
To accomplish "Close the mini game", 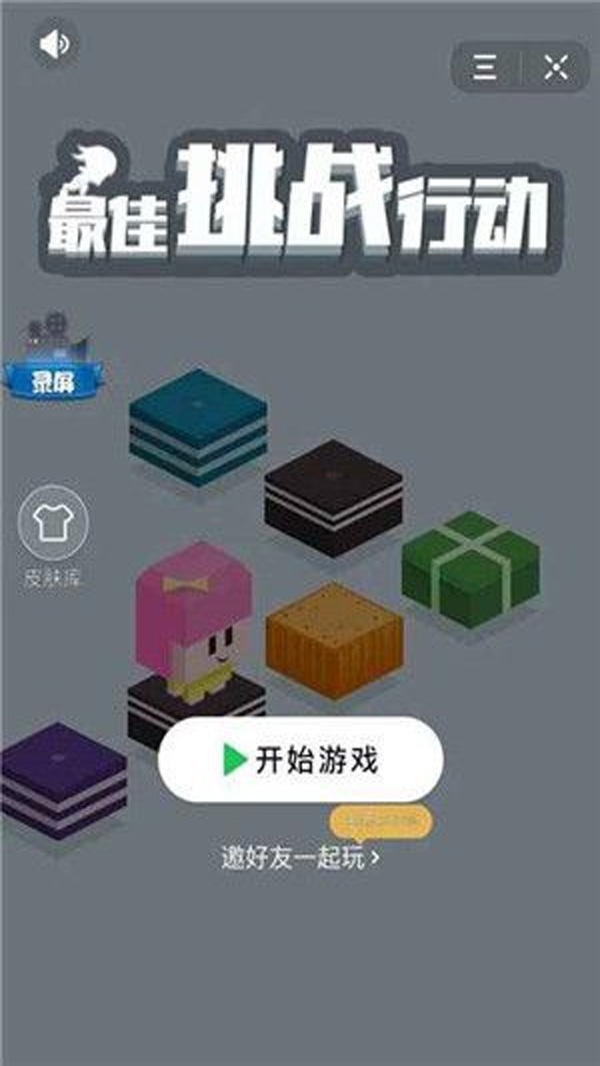I will (x=555, y=67).
